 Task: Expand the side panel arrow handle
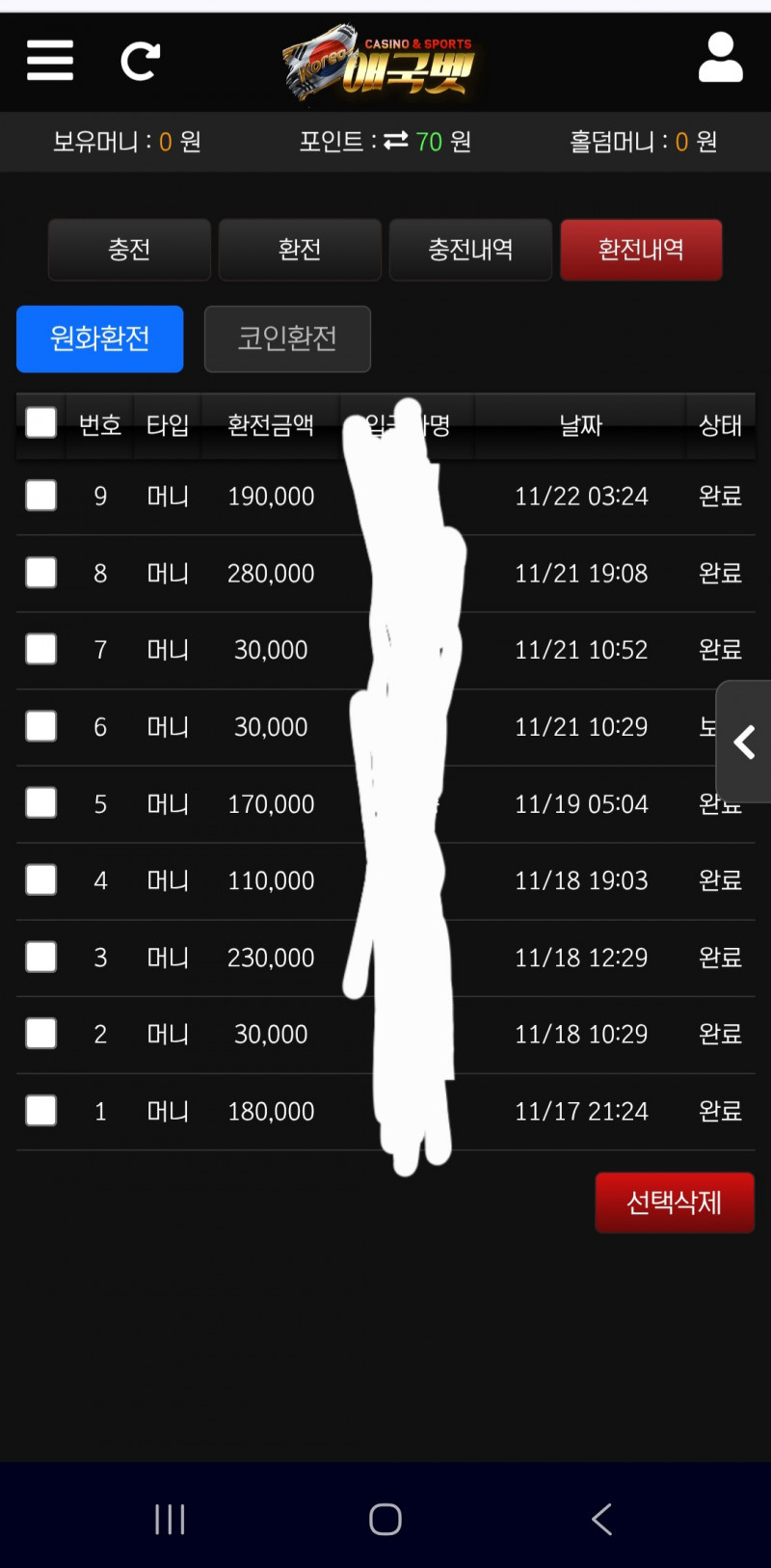click(x=744, y=742)
